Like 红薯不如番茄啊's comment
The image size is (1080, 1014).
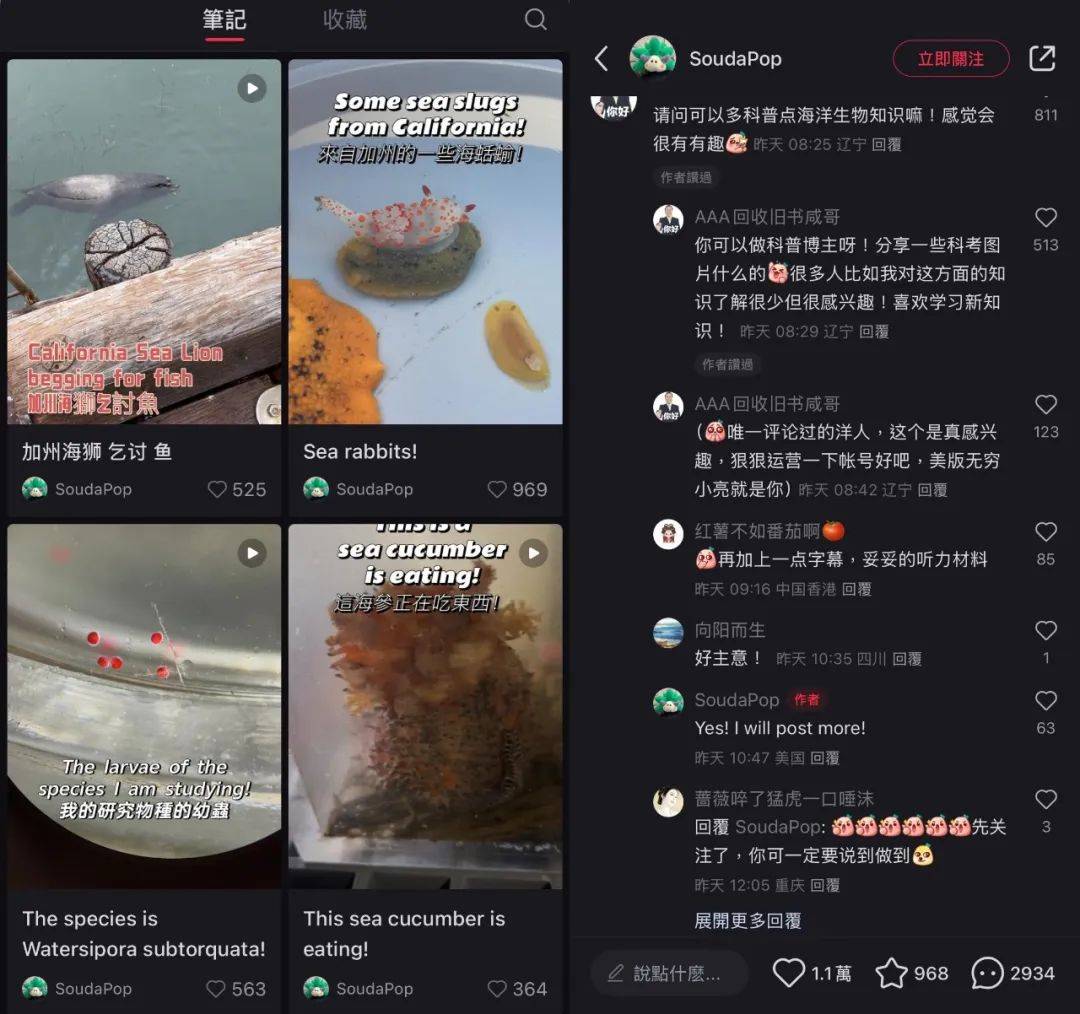point(1046,532)
